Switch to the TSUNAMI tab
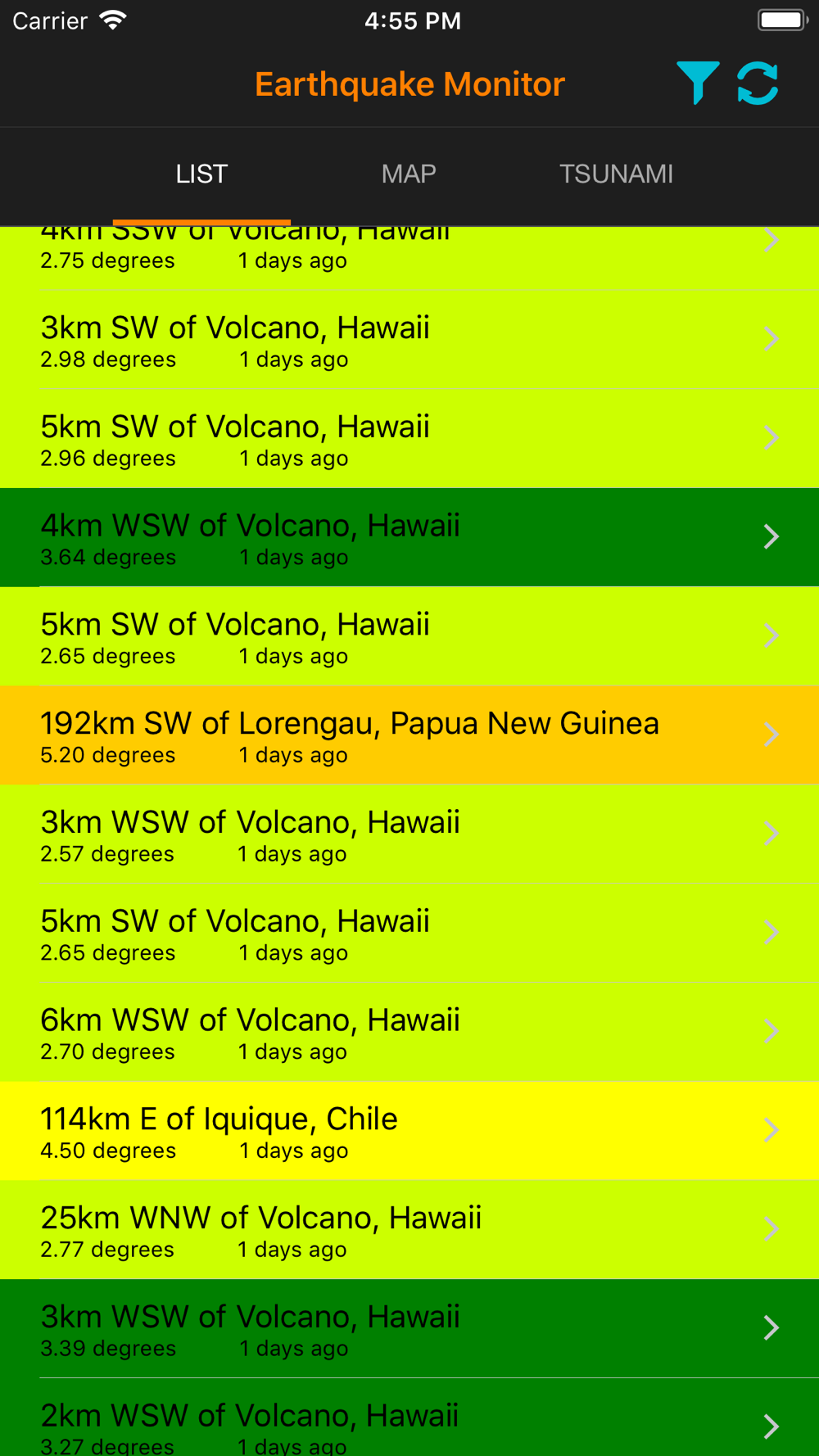The image size is (819, 1456). tap(616, 174)
